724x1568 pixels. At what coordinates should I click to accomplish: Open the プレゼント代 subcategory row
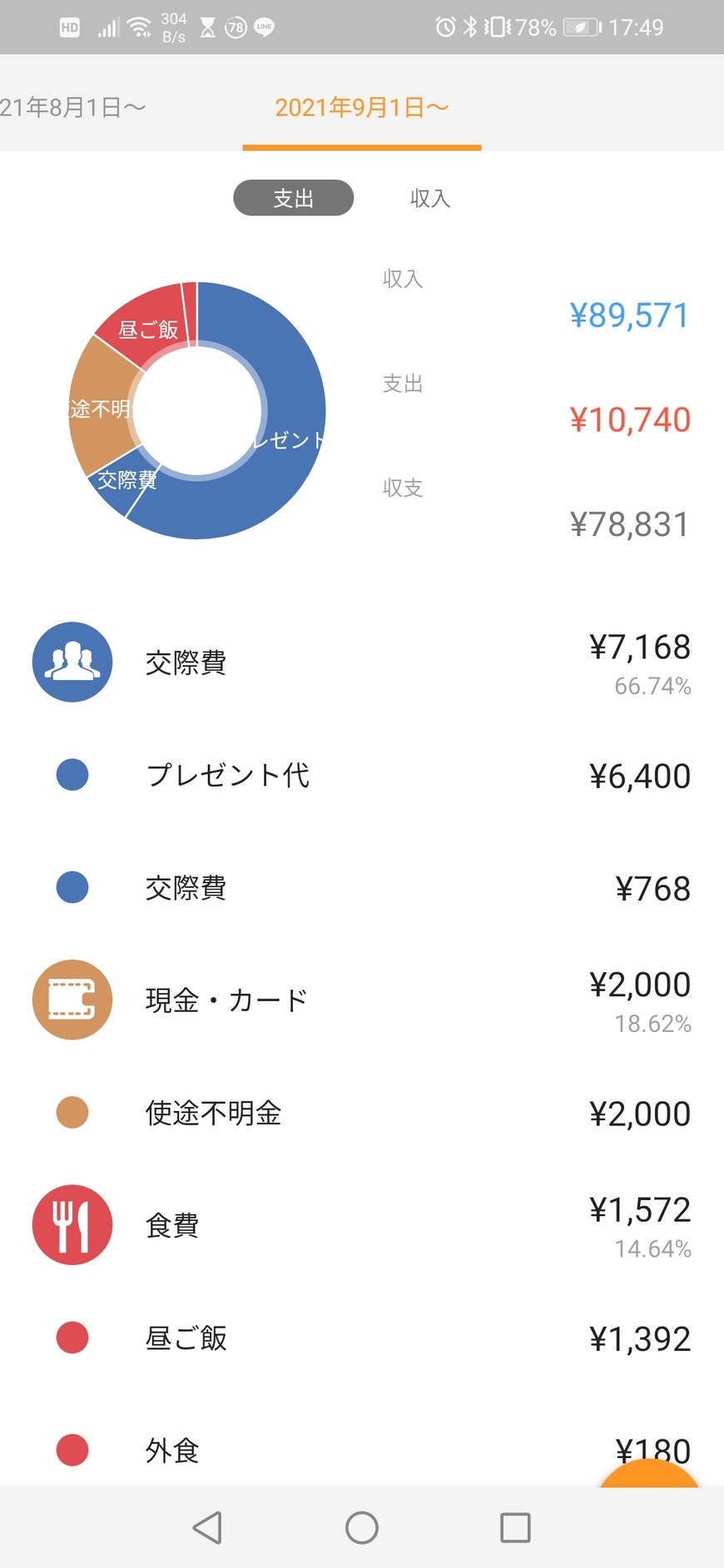[361, 776]
